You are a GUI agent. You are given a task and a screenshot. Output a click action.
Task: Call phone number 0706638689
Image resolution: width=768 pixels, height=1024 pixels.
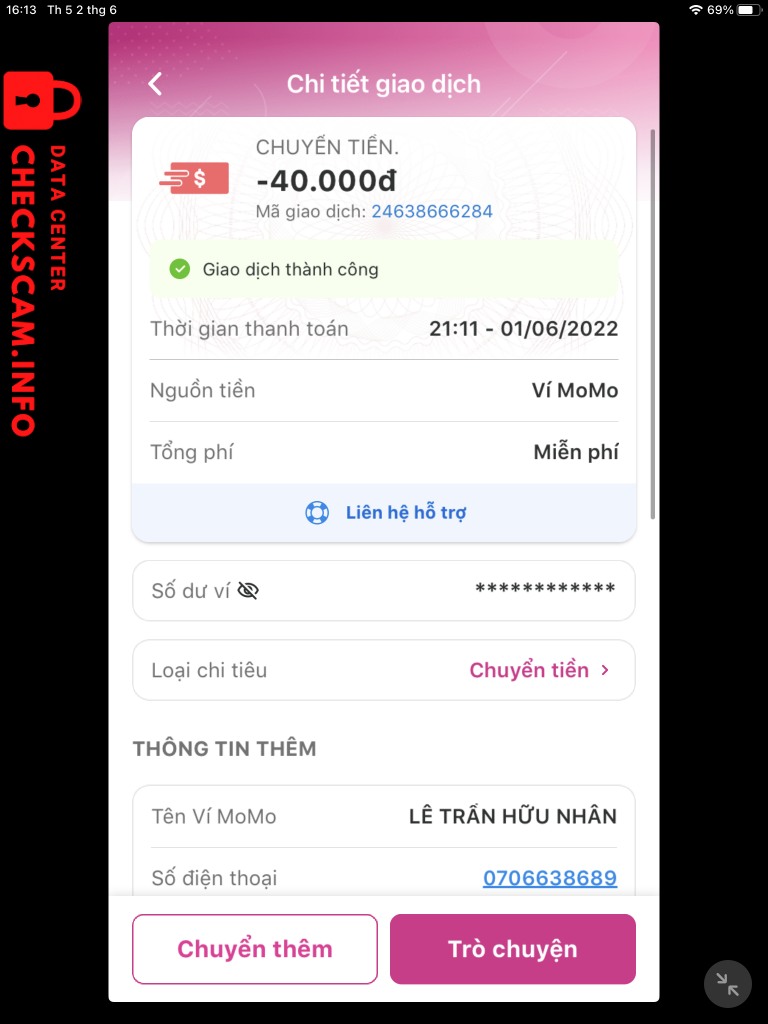(x=550, y=878)
